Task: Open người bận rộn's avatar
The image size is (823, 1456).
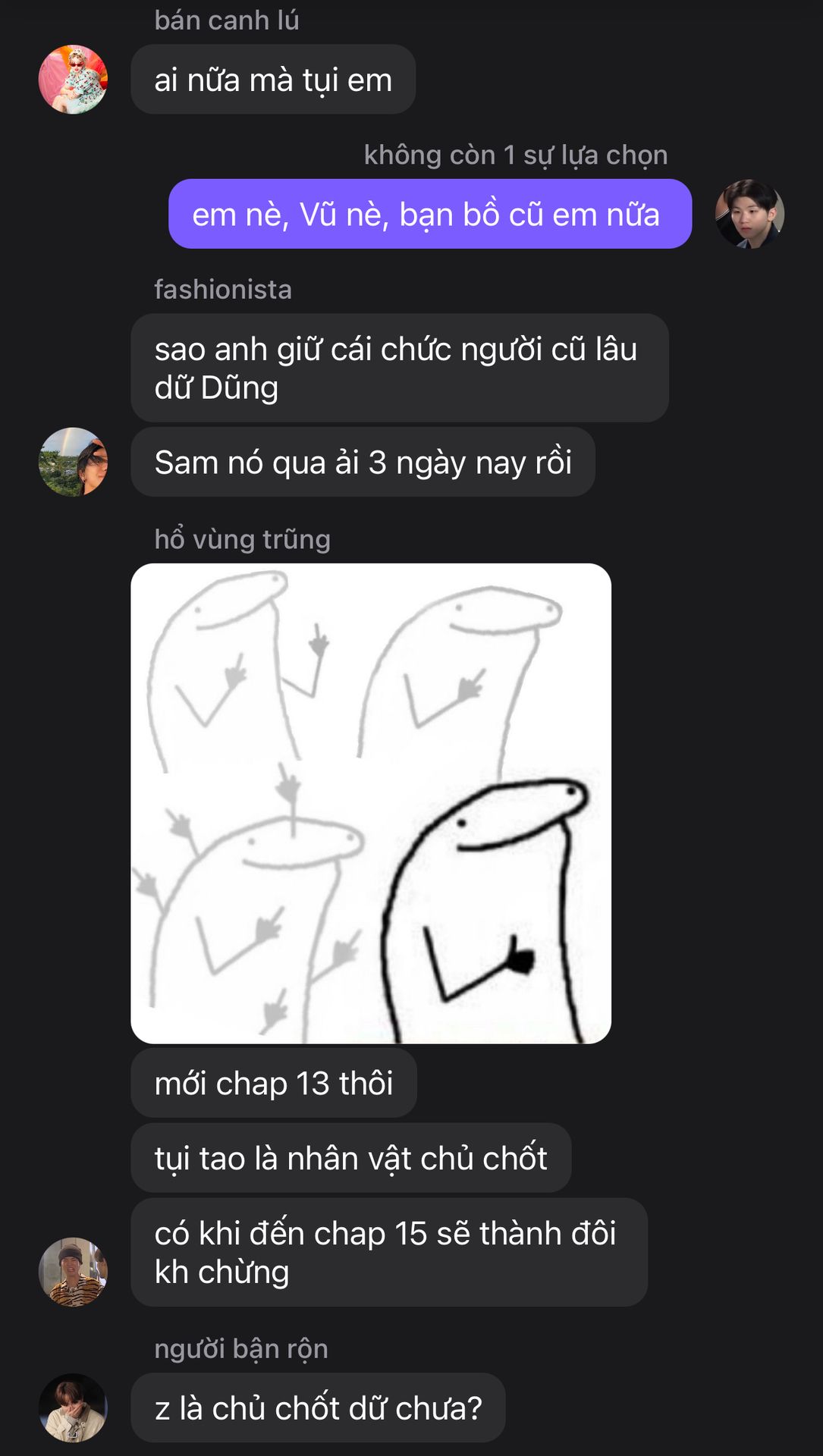Action: (x=73, y=1407)
